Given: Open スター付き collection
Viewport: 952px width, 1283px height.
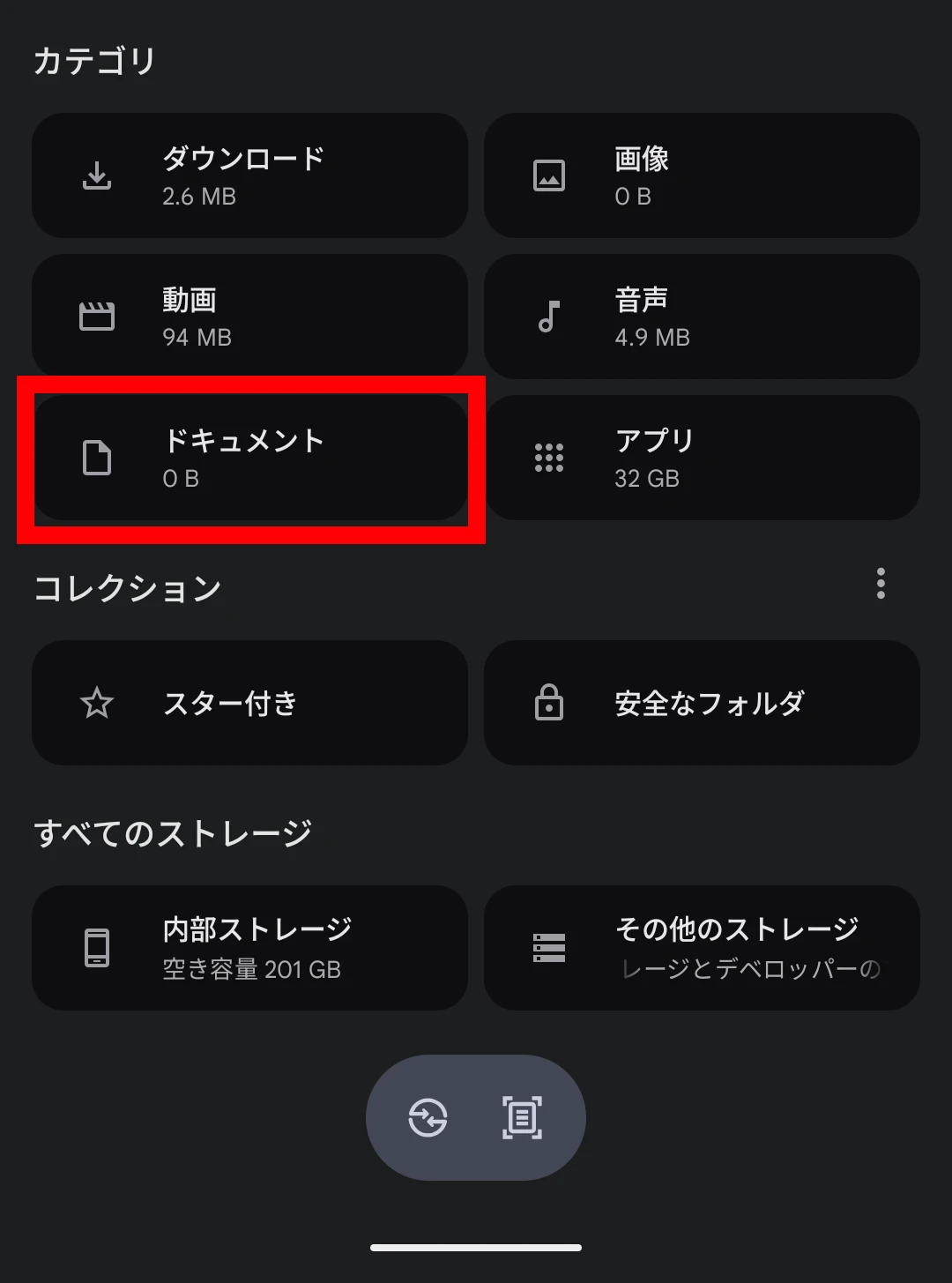Looking at the screenshot, I should (x=249, y=703).
